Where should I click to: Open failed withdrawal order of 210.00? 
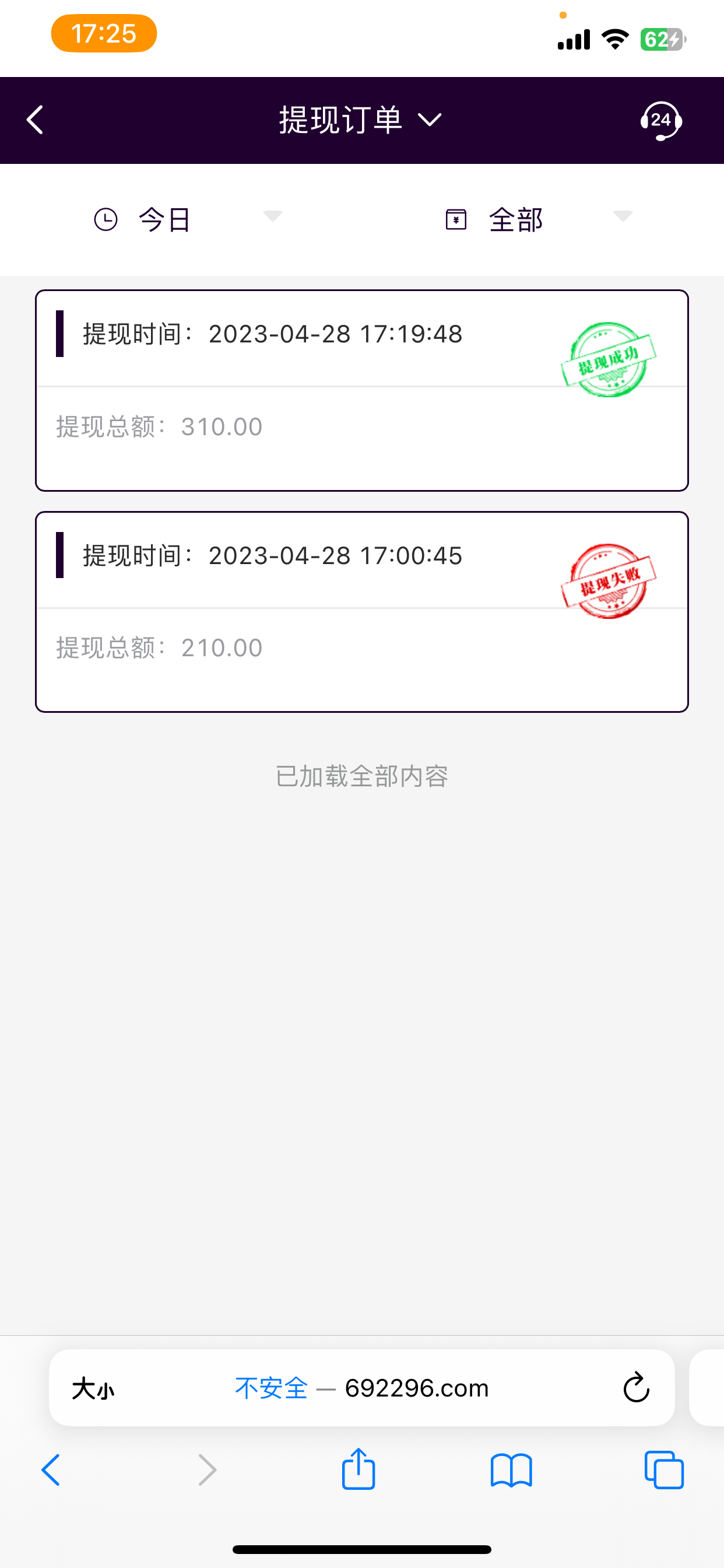click(361, 612)
